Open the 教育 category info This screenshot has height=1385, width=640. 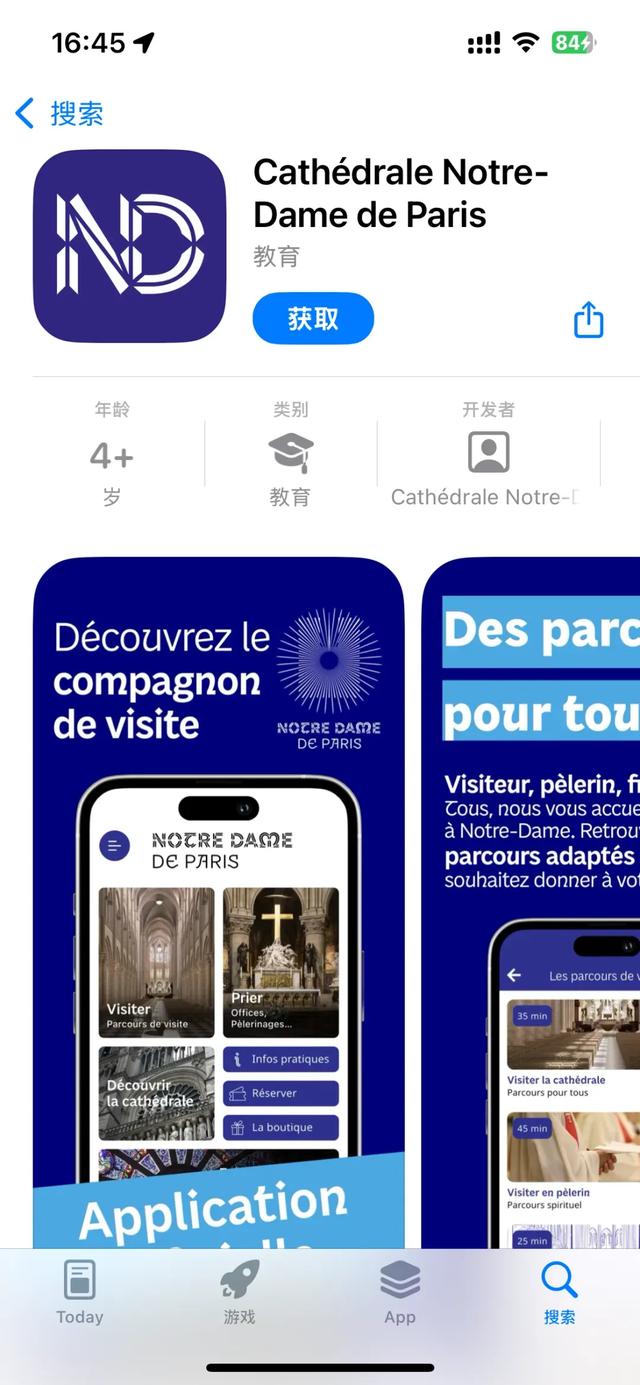point(290,455)
